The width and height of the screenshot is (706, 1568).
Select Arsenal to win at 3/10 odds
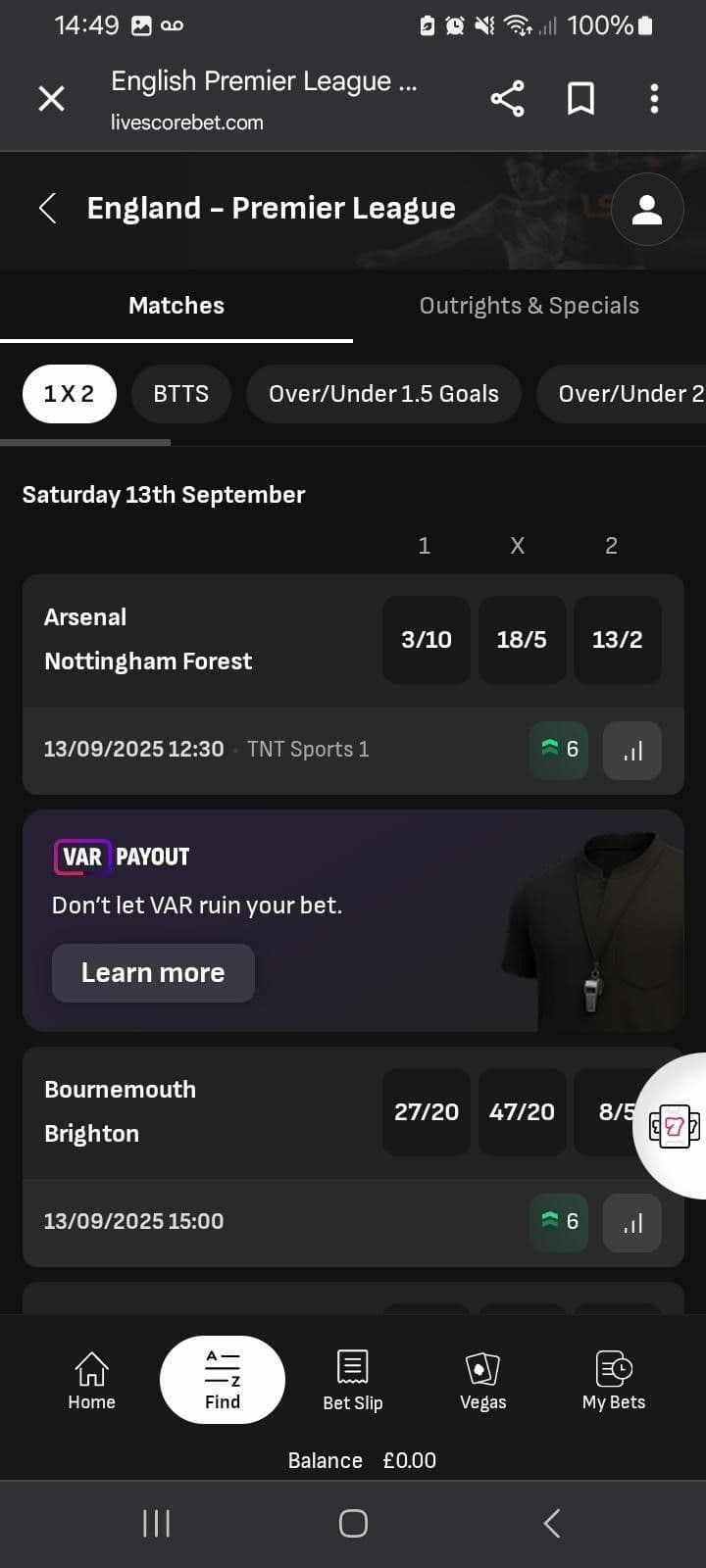426,640
